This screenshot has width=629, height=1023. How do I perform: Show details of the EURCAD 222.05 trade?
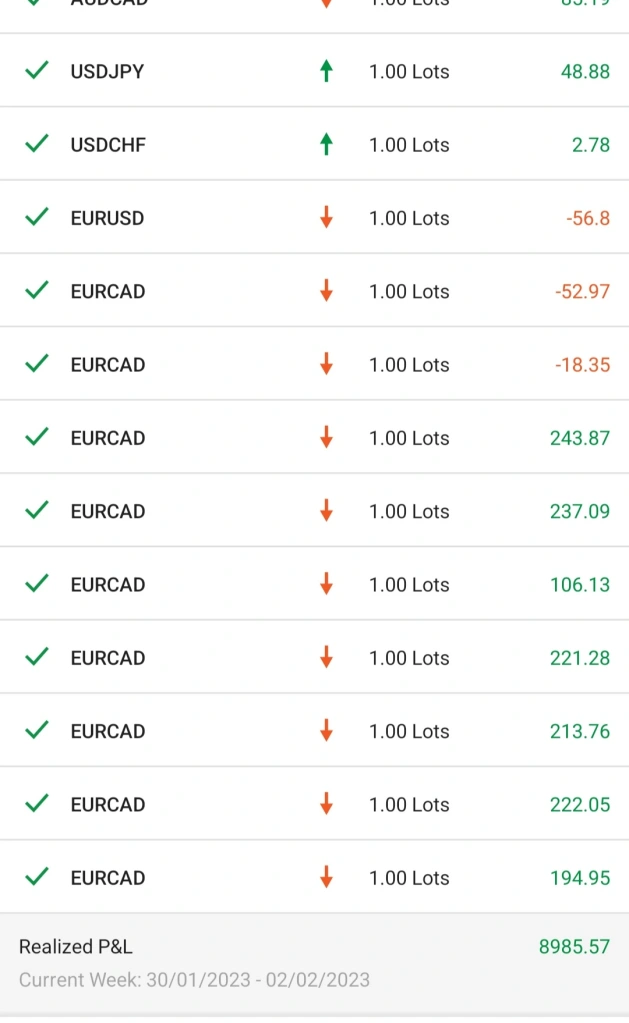pos(314,803)
